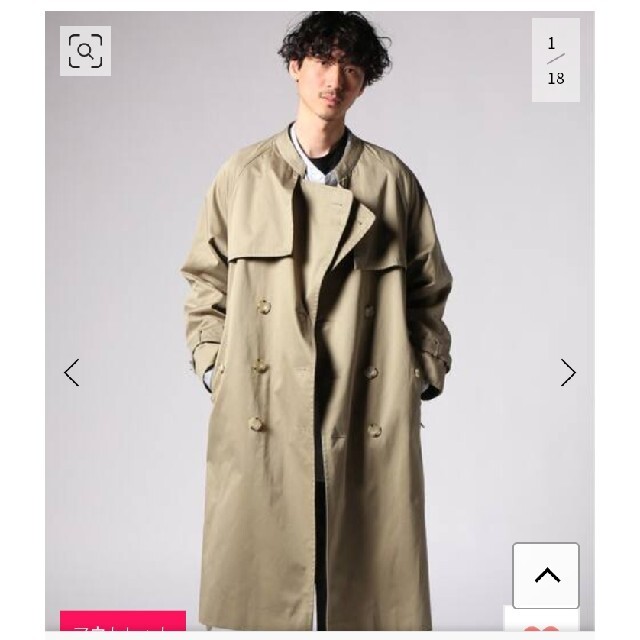Open the image zoom magnifier

coord(85,50)
